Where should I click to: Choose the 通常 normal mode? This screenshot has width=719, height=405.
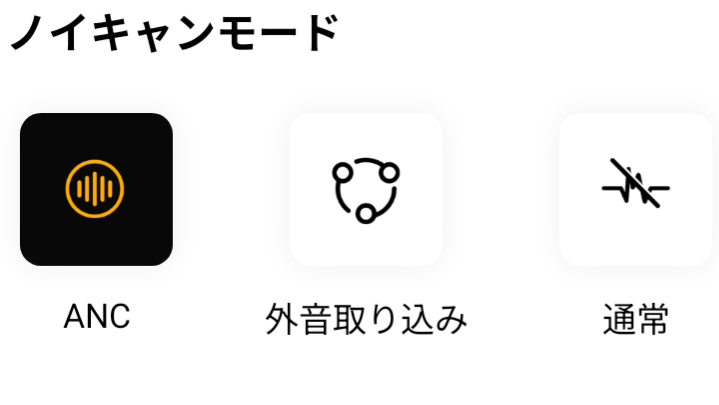(636, 189)
